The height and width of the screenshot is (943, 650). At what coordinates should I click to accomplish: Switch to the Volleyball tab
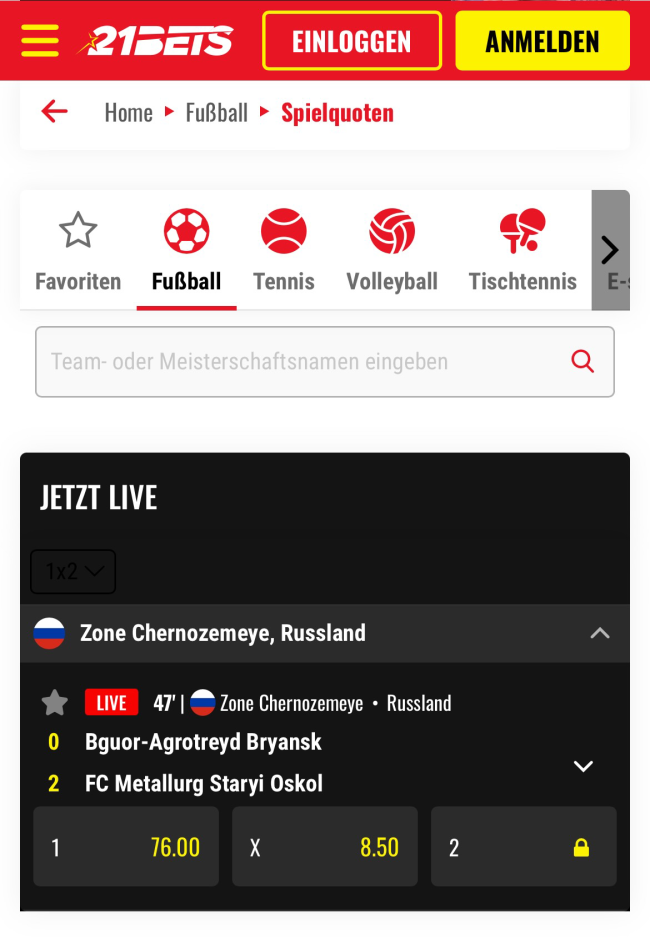point(392,251)
